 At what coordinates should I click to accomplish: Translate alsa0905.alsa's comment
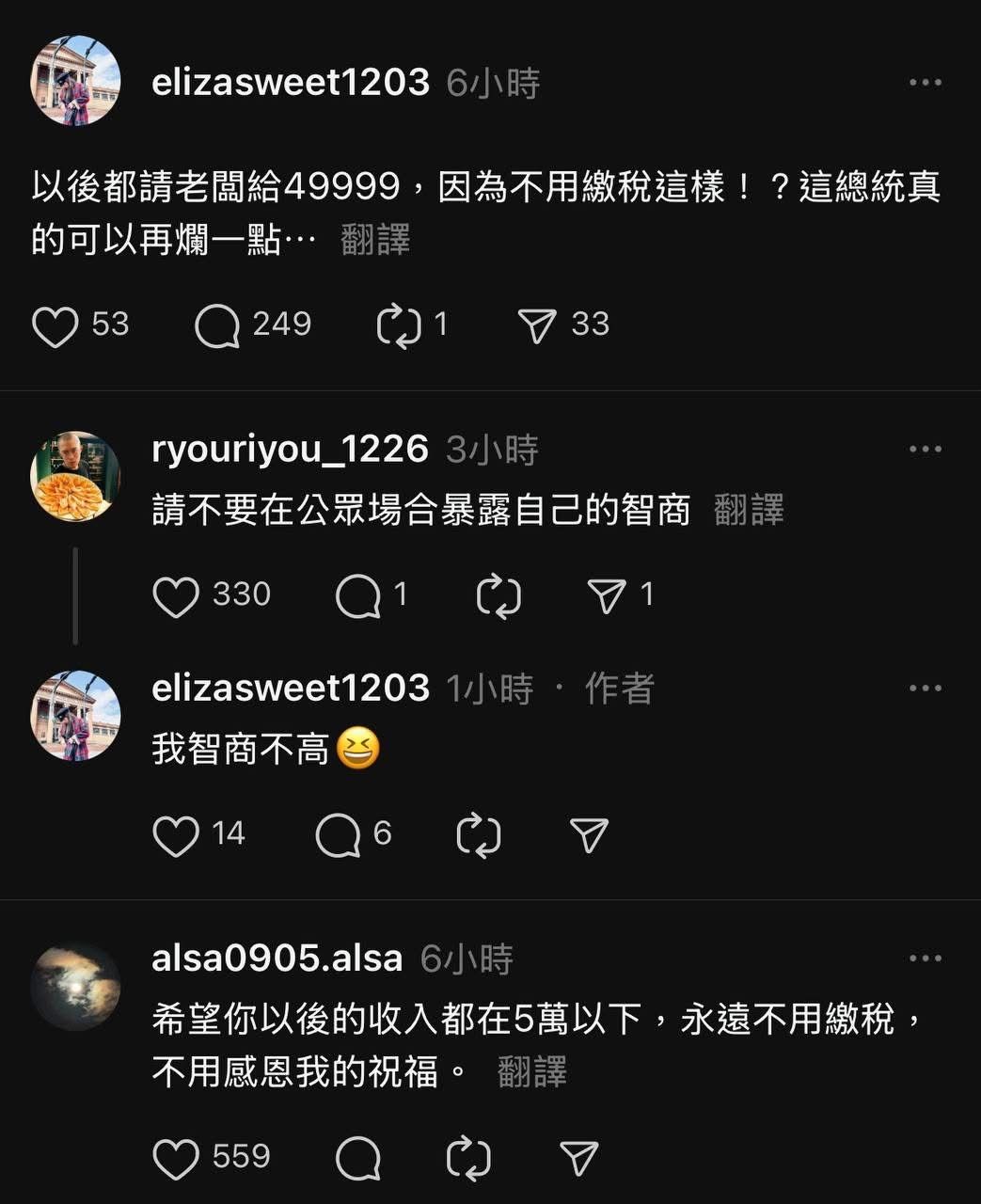[532, 1072]
